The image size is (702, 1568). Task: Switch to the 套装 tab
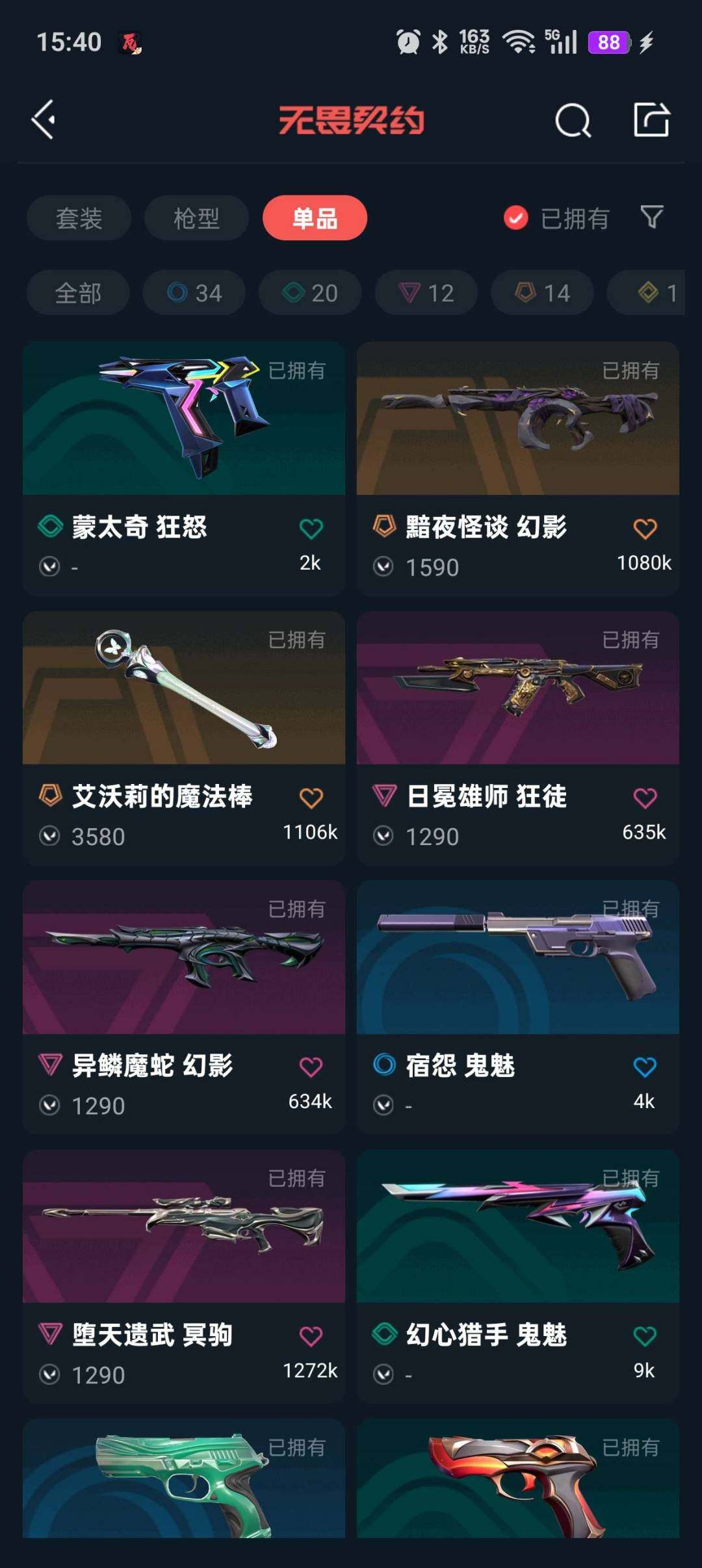[78, 218]
